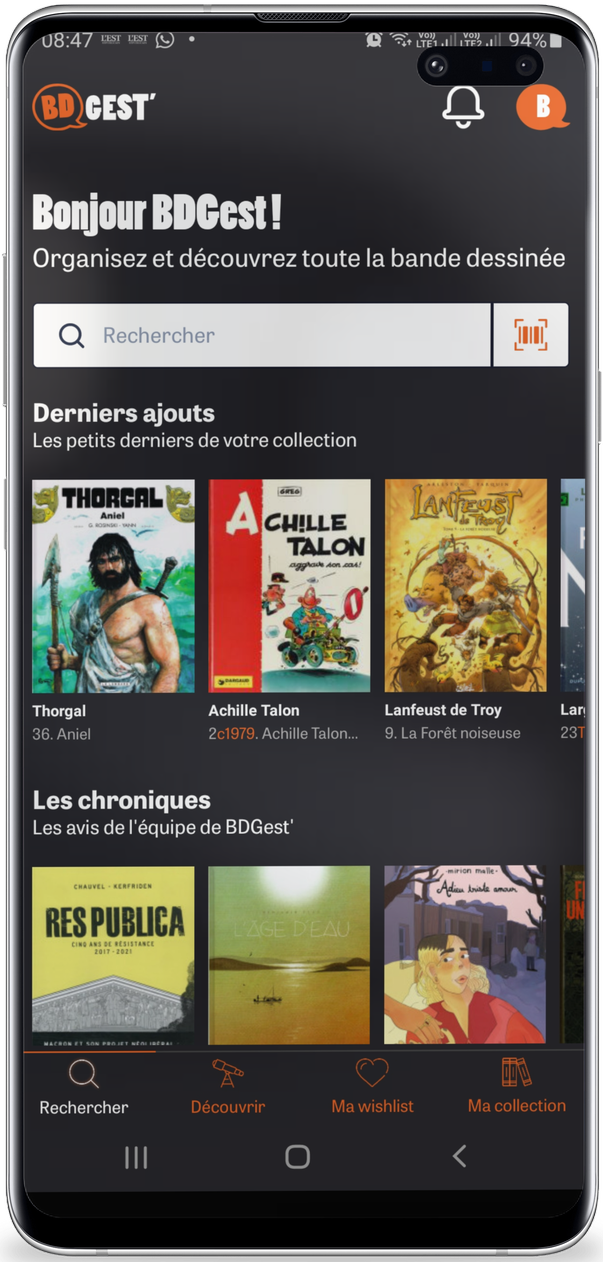Image resolution: width=603 pixels, height=1262 pixels.
Task: Open the Achille Talon album
Action: coord(289,586)
